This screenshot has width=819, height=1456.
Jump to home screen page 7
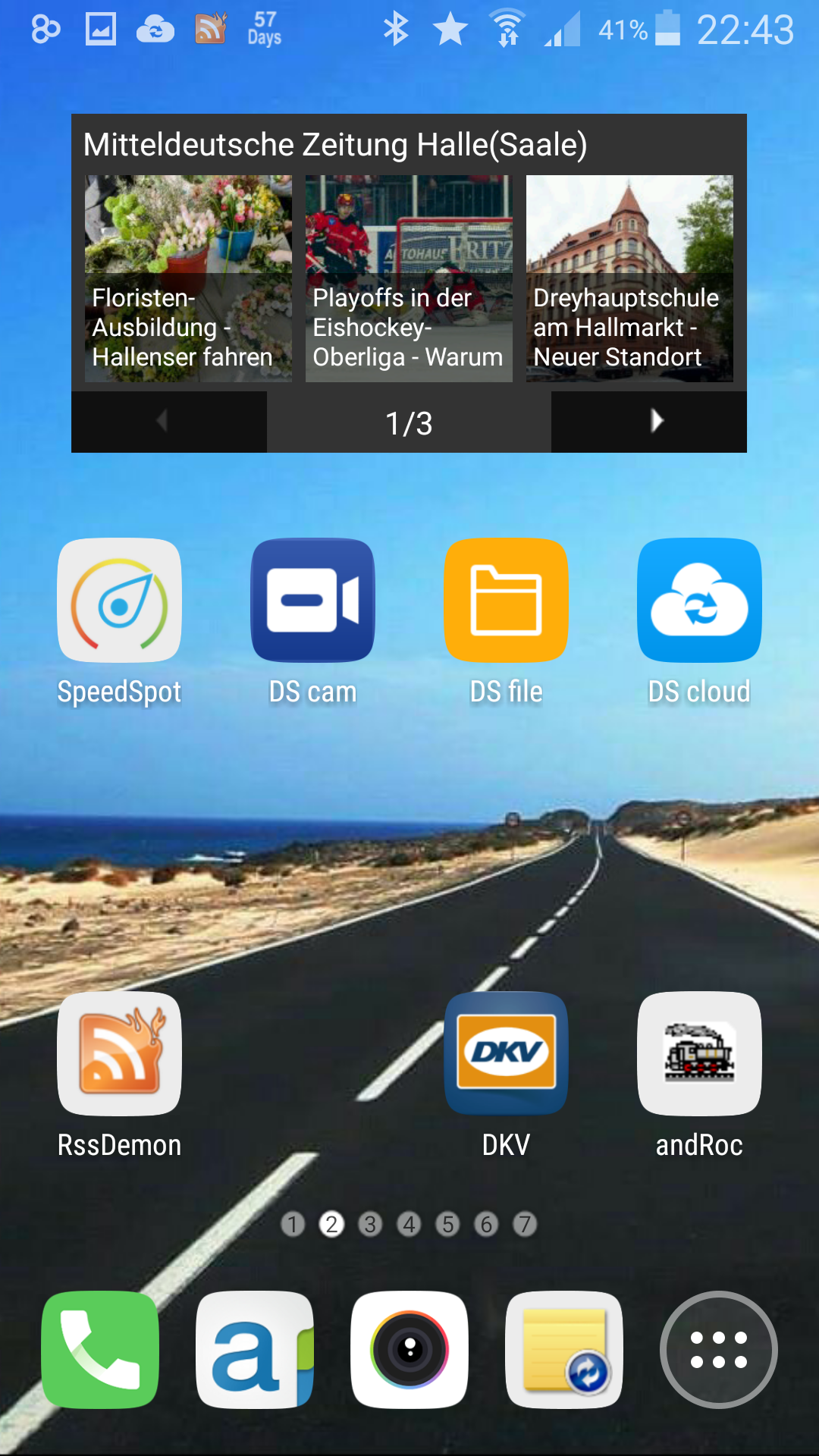525,1224
